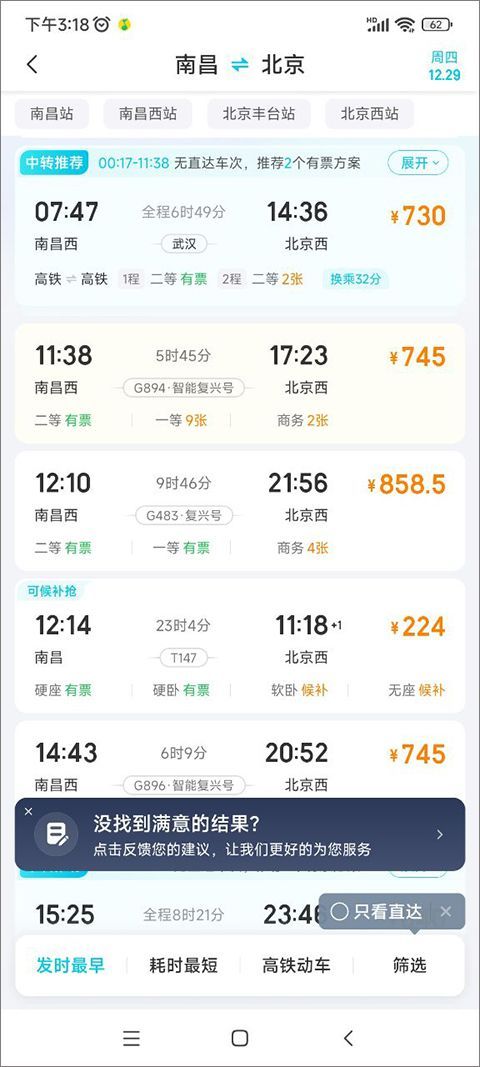The height and width of the screenshot is (1067, 480).
Task: Sort by 耗时最短
Action: pos(183,965)
